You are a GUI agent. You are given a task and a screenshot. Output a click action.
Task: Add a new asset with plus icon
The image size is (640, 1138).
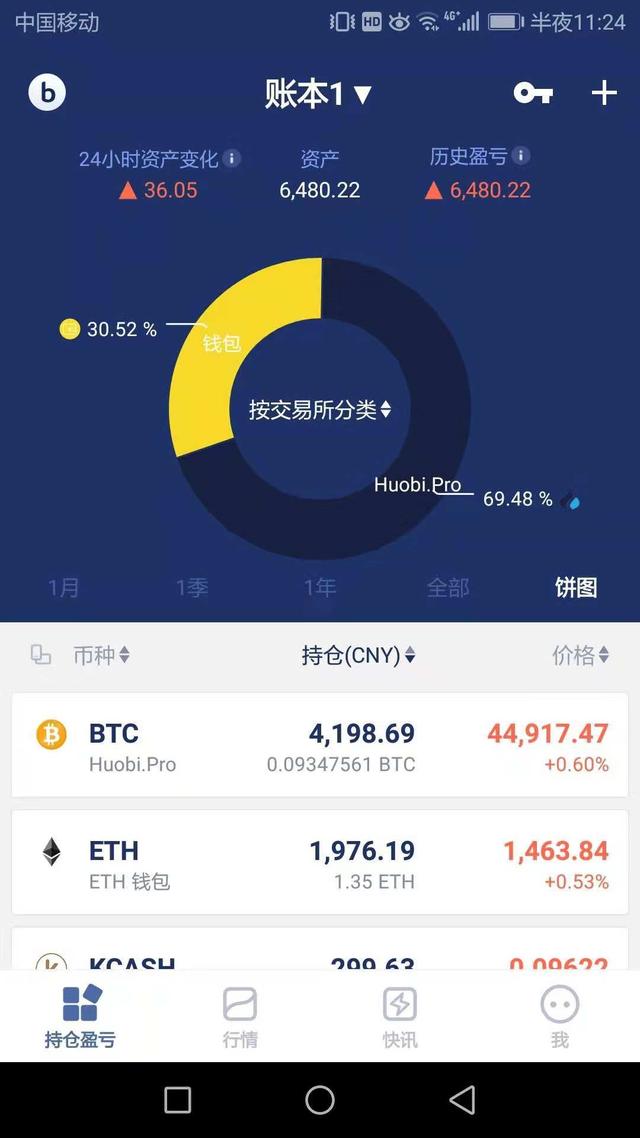pos(604,93)
